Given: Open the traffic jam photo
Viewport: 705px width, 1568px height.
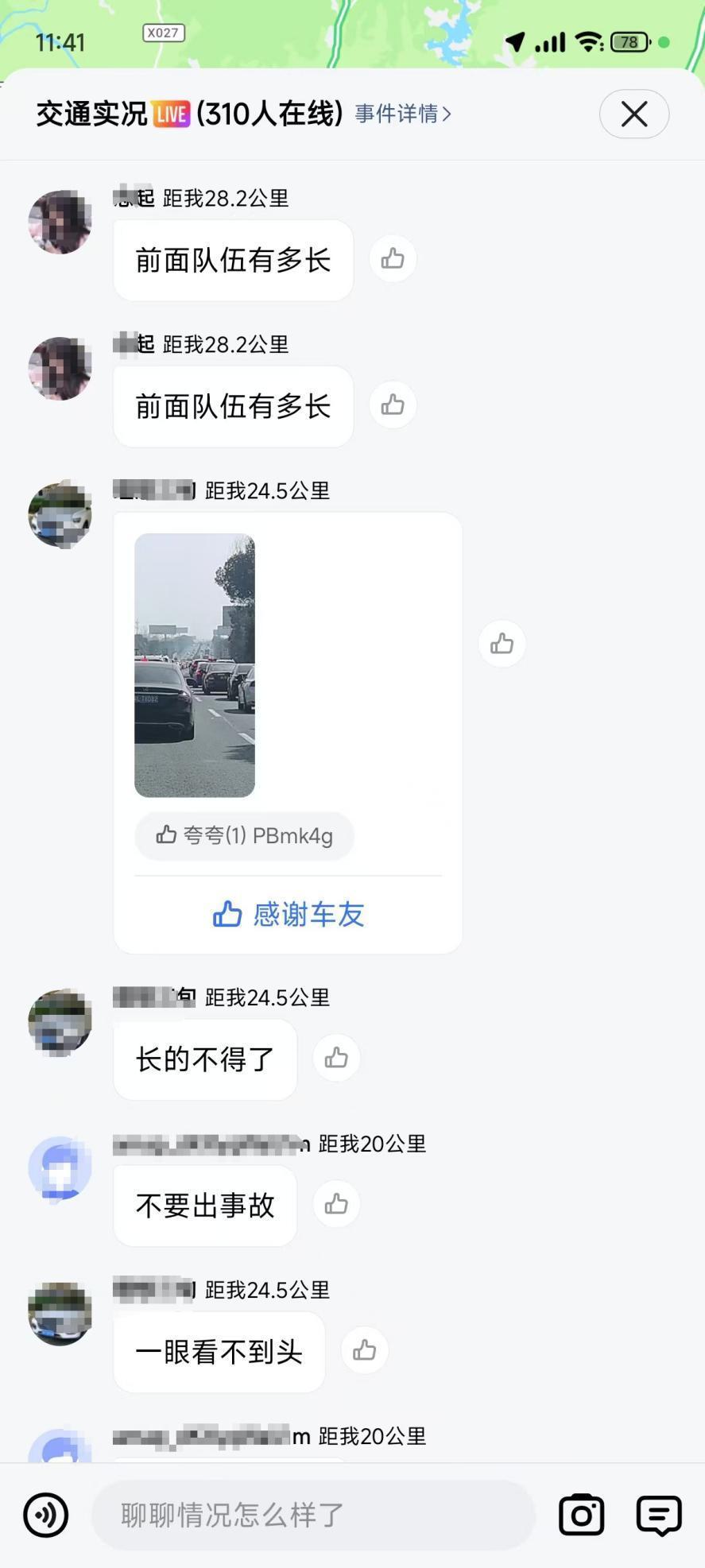Looking at the screenshot, I should (195, 665).
